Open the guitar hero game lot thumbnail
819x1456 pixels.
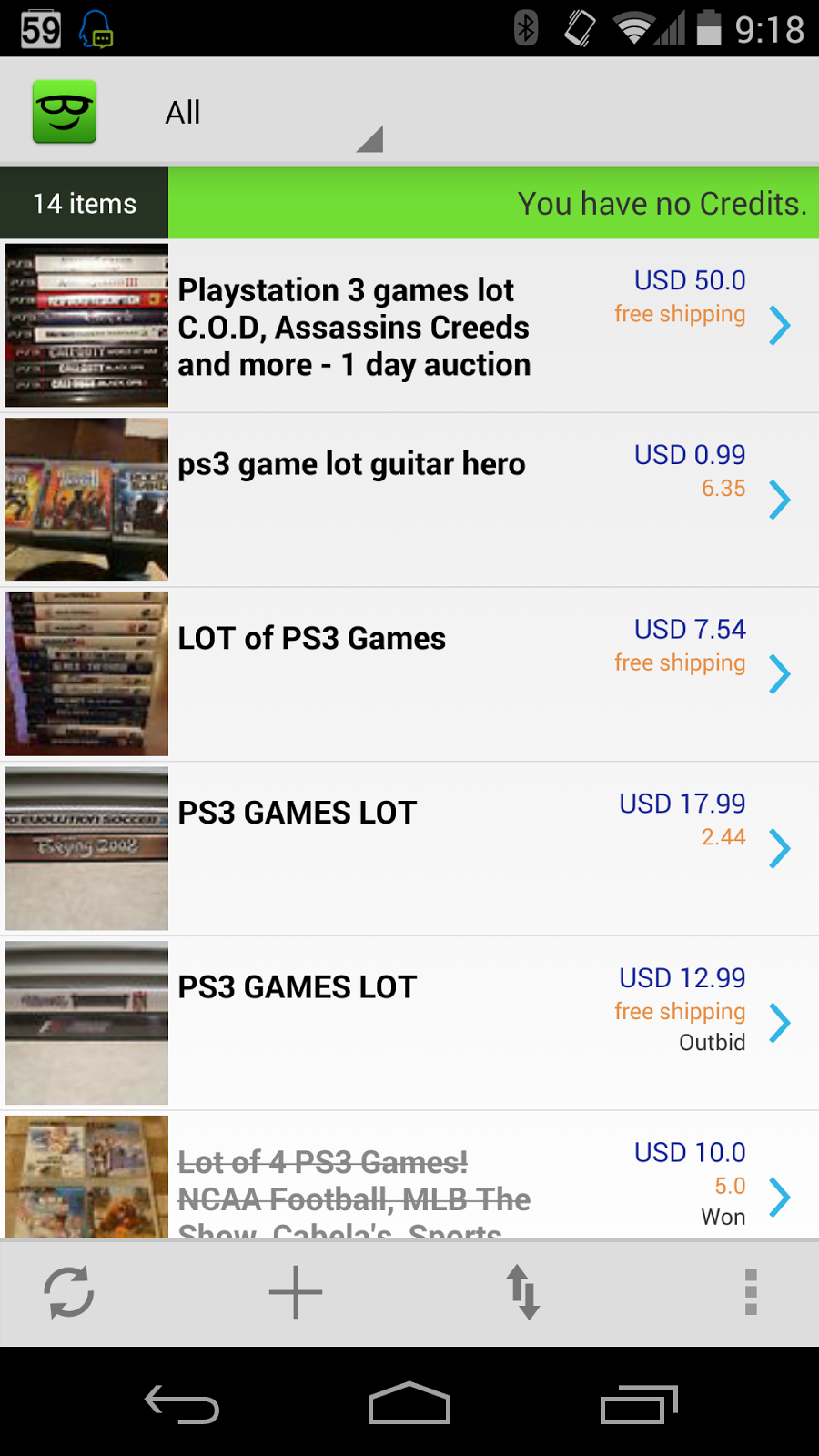86,499
